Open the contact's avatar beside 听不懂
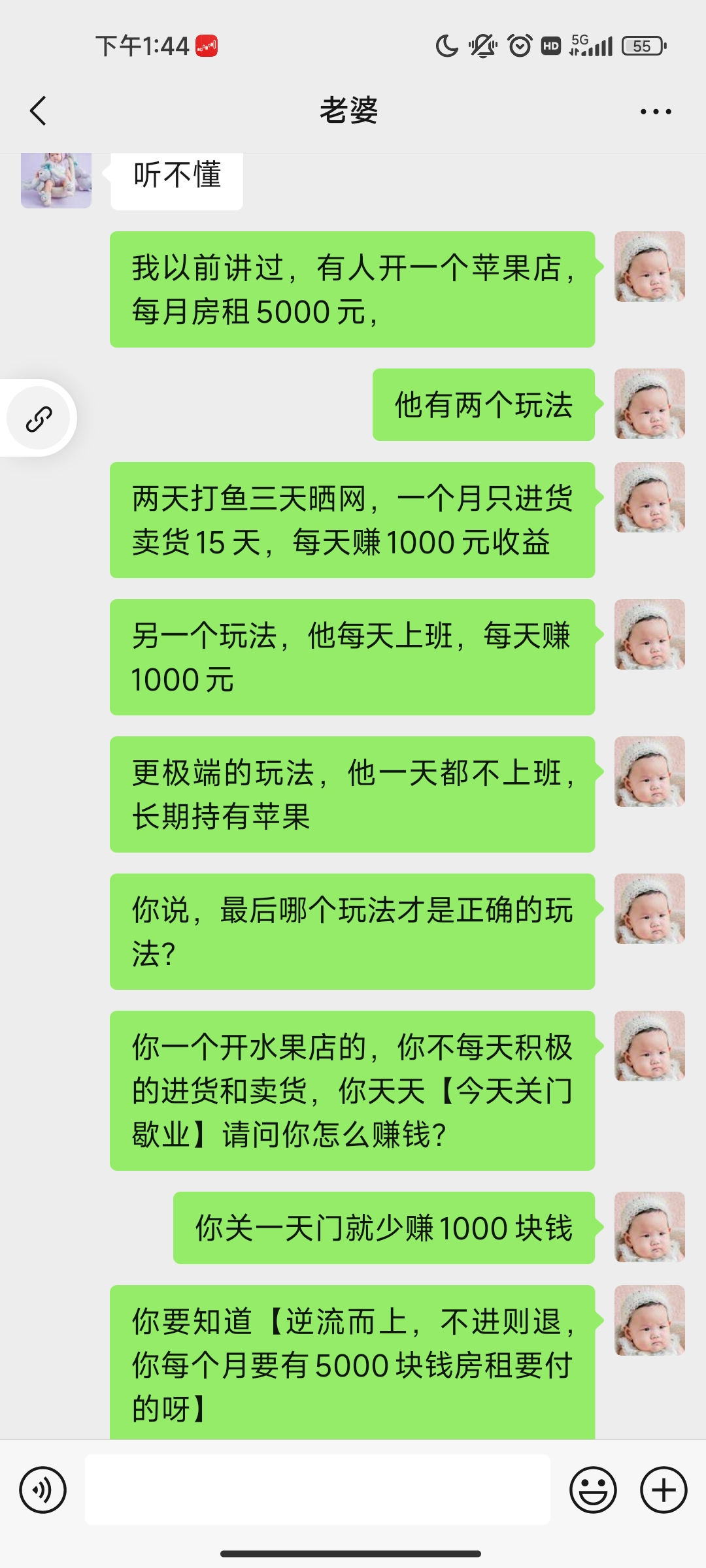The height and width of the screenshot is (1568, 706). click(56, 180)
